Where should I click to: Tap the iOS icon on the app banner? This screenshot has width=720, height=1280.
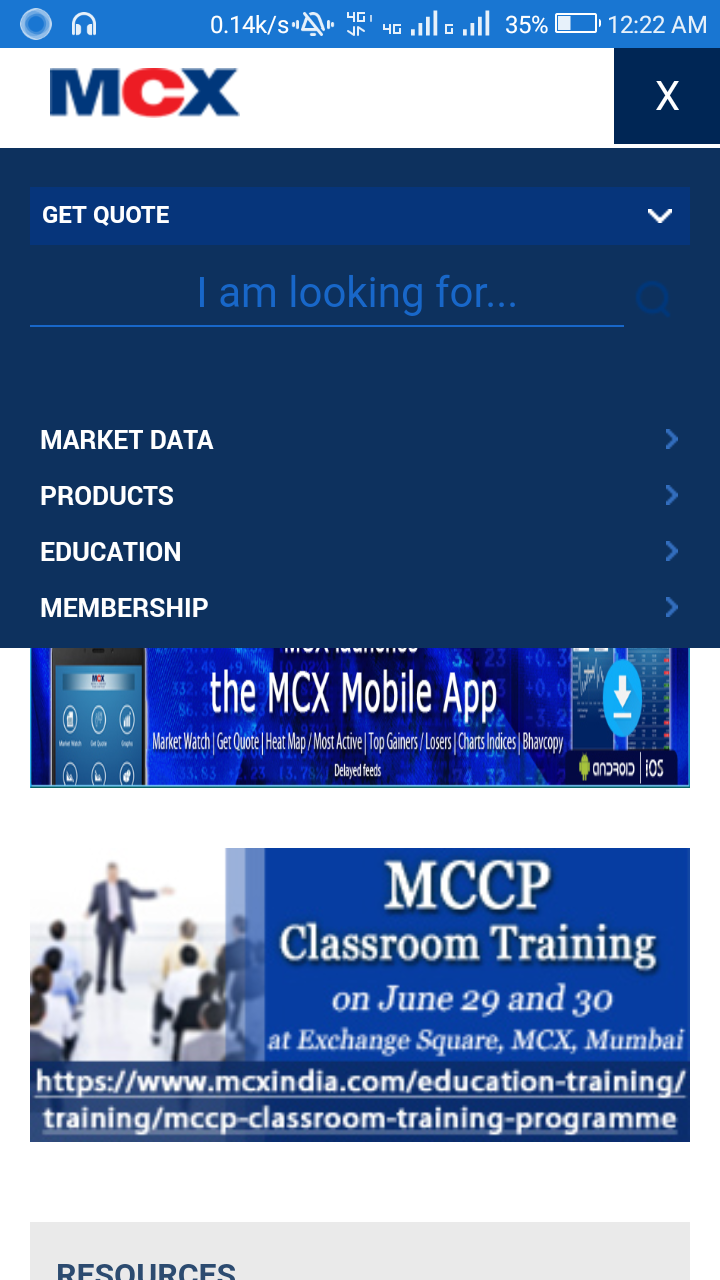click(x=655, y=767)
